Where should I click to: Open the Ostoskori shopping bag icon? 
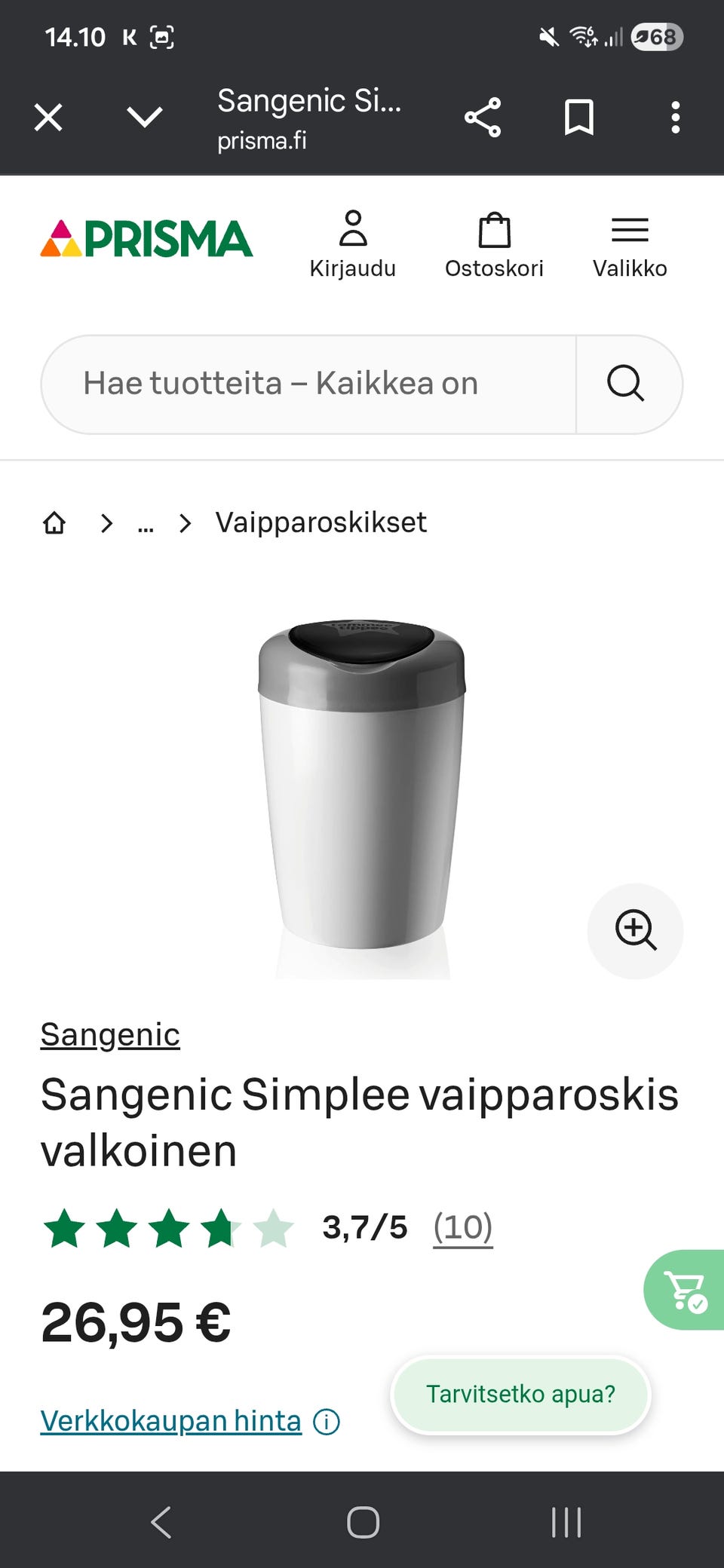coord(495,230)
